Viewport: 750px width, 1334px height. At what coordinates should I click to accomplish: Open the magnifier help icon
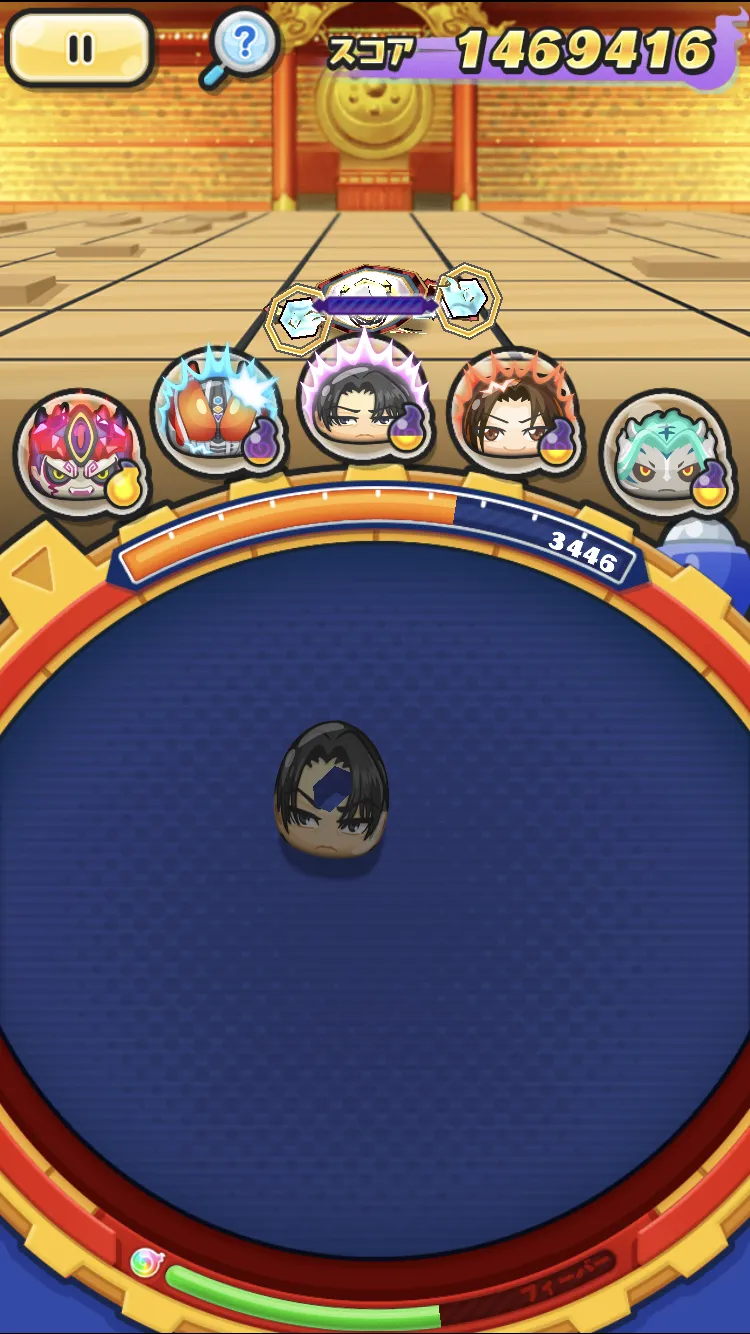point(240,48)
